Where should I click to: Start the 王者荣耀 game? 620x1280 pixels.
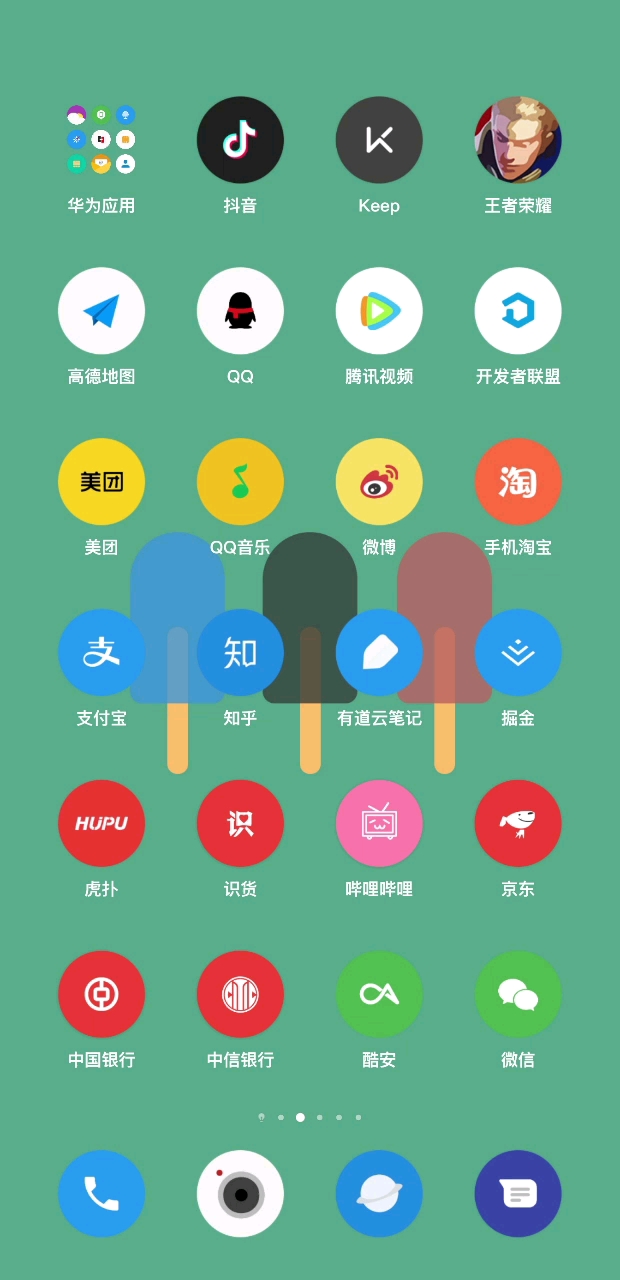pyautogui.click(x=518, y=140)
